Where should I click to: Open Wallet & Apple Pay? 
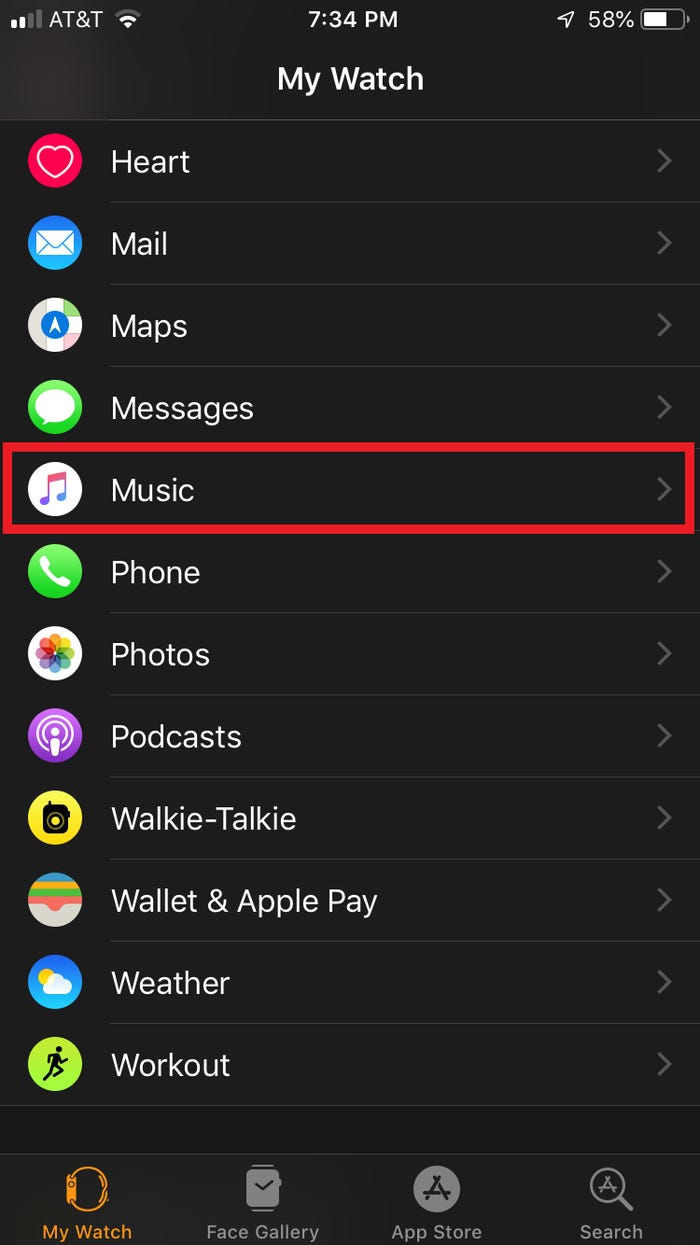350,900
